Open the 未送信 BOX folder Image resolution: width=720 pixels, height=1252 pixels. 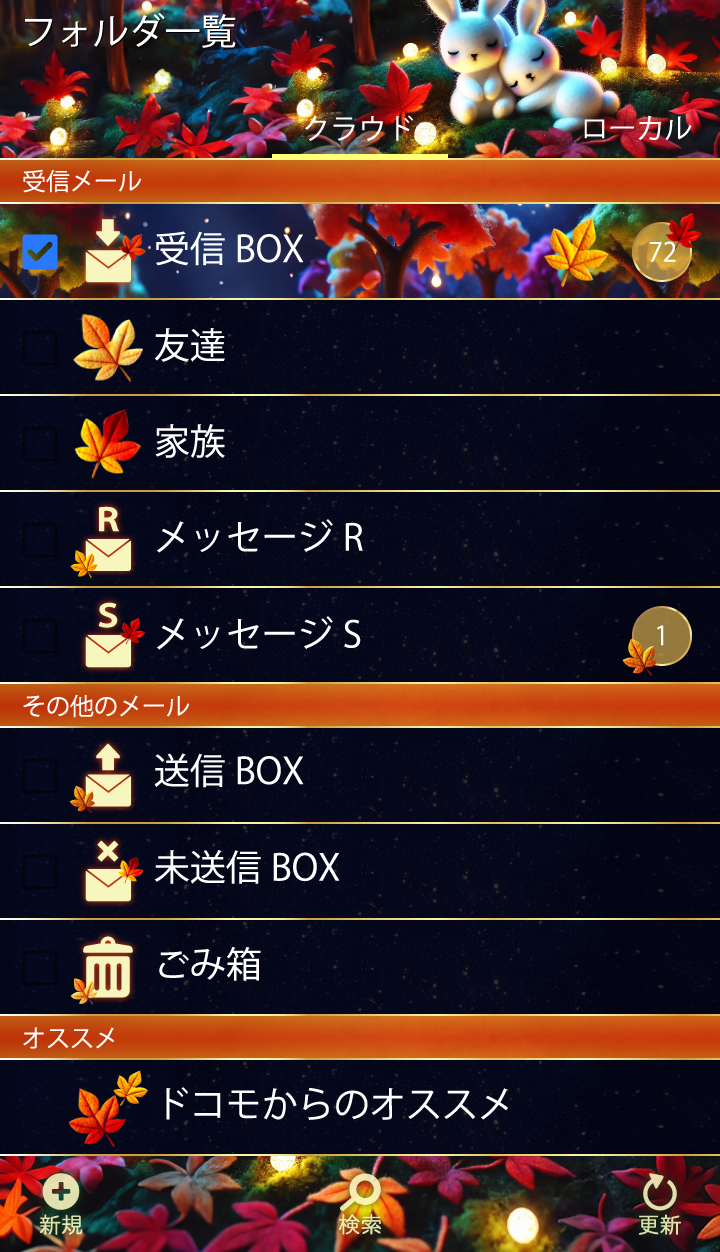pos(248,868)
